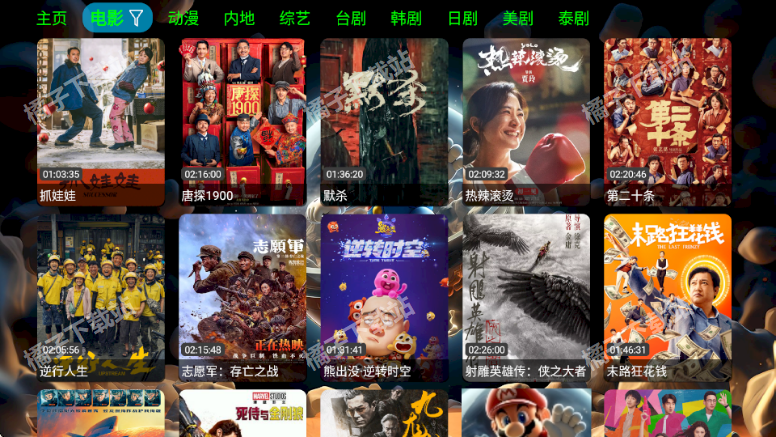Open the movie 逆行人生
Image resolution: width=776 pixels, height=437 pixels.
click(101, 296)
